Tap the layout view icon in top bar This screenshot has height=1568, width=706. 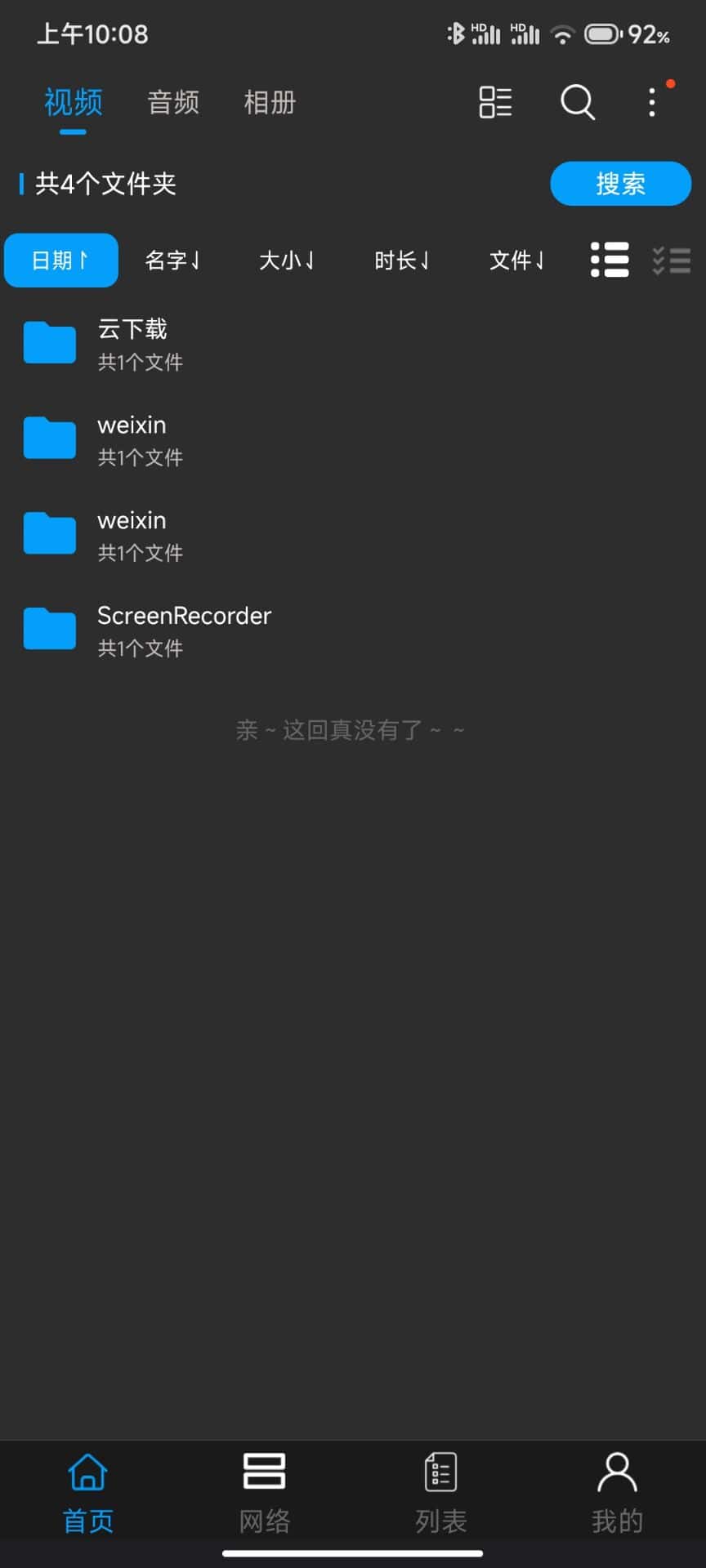click(495, 103)
